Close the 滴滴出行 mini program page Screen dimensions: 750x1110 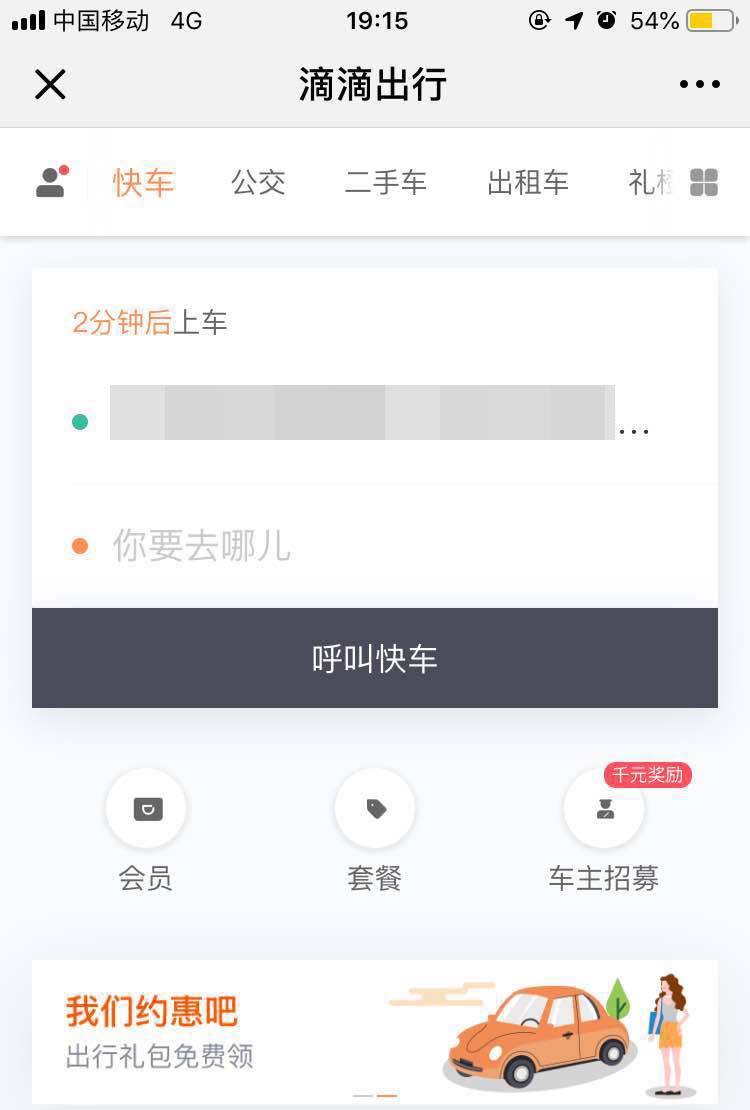point(50,85)
